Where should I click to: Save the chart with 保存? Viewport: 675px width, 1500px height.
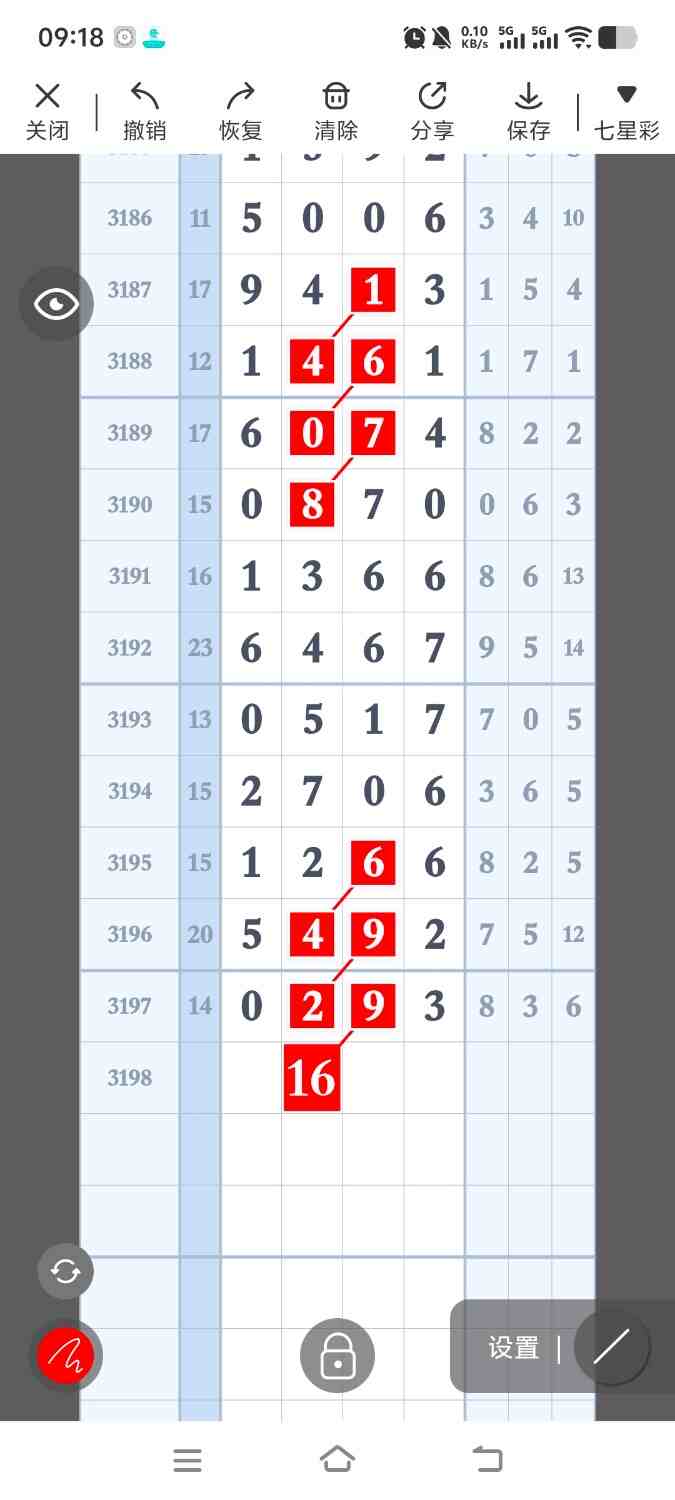(x=528, y=111)
